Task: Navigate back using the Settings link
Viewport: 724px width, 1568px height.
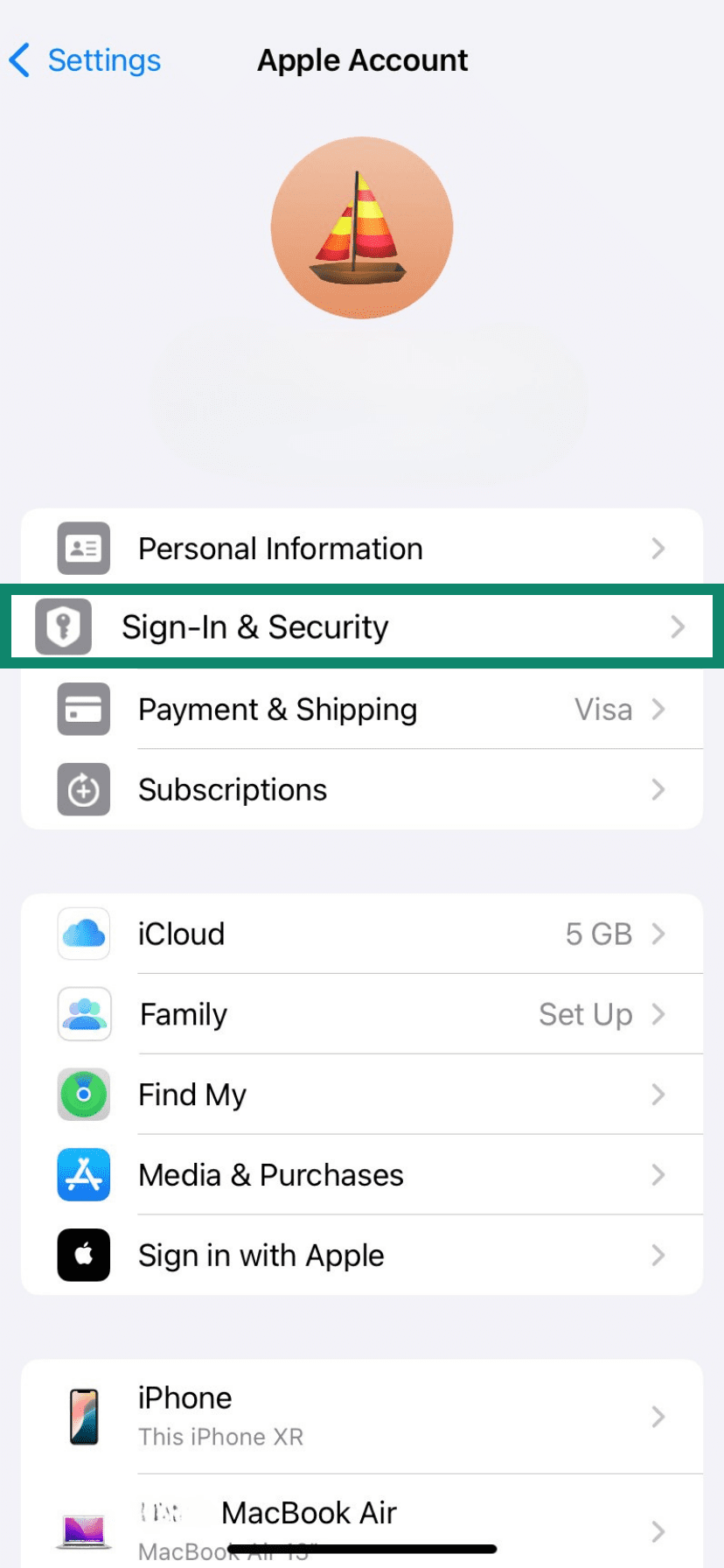Action: click(83, 59)
